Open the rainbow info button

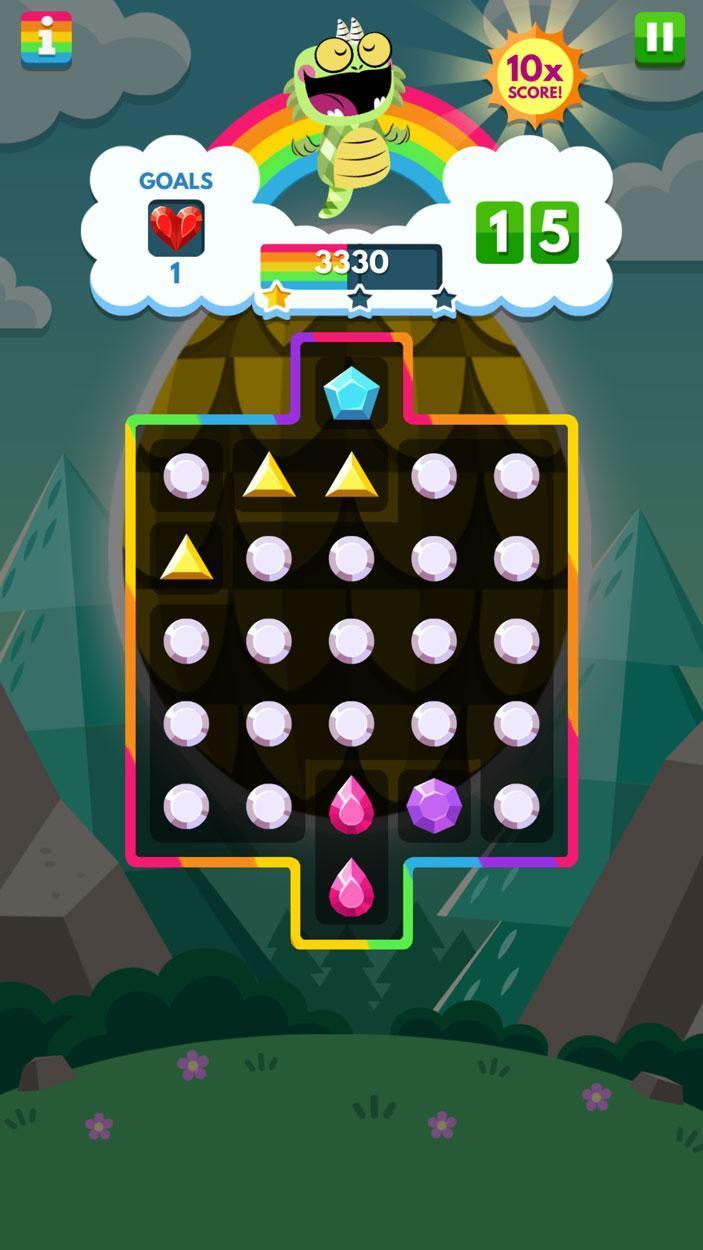pyautogui.click(x=46, y=39)
